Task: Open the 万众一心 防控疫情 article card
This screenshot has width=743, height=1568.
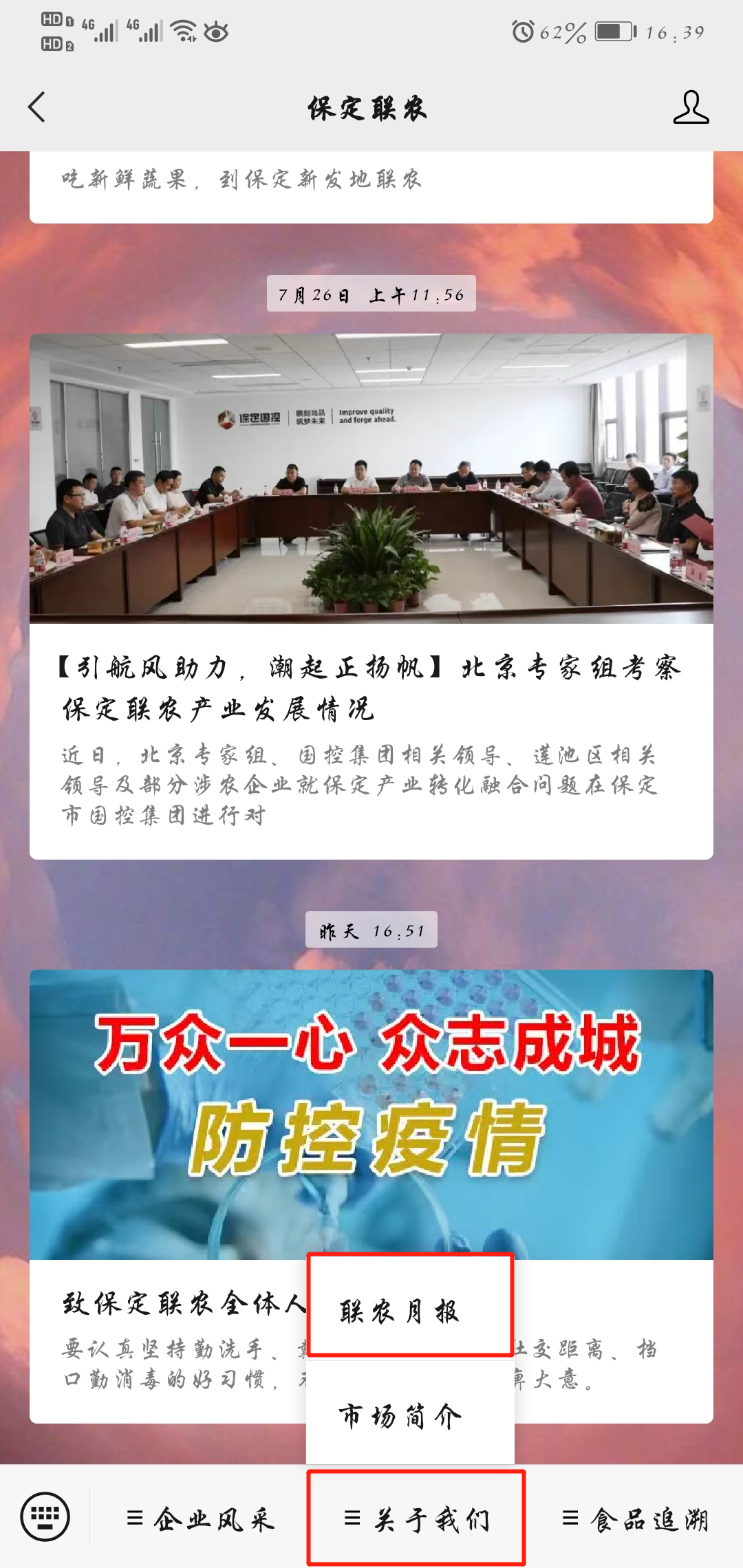Action: tap(371, 1114)
